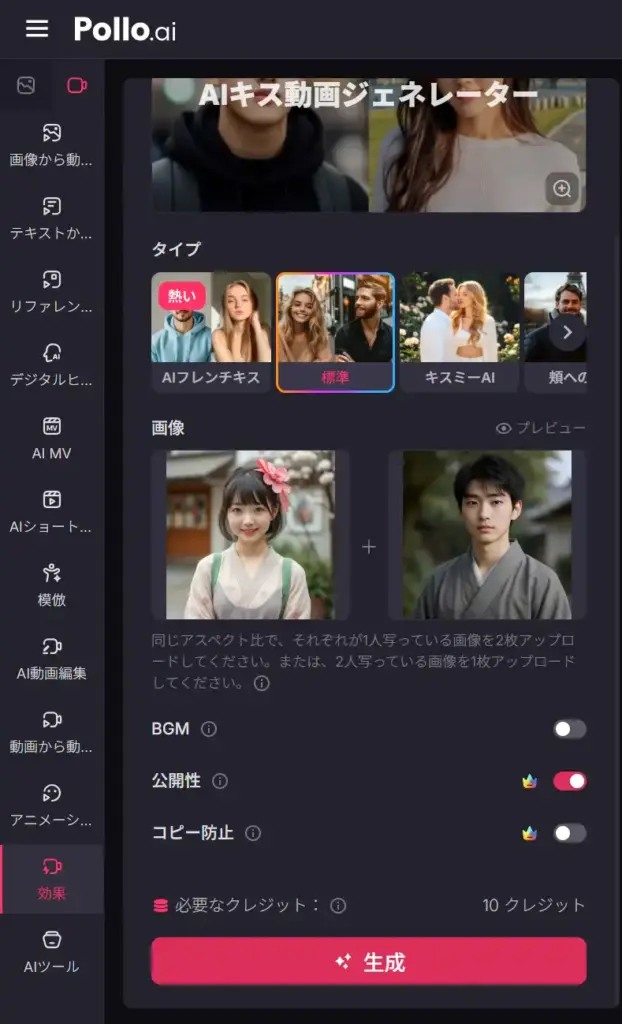
Task: Replace the uploaded man image
Action: click(487, 534)
